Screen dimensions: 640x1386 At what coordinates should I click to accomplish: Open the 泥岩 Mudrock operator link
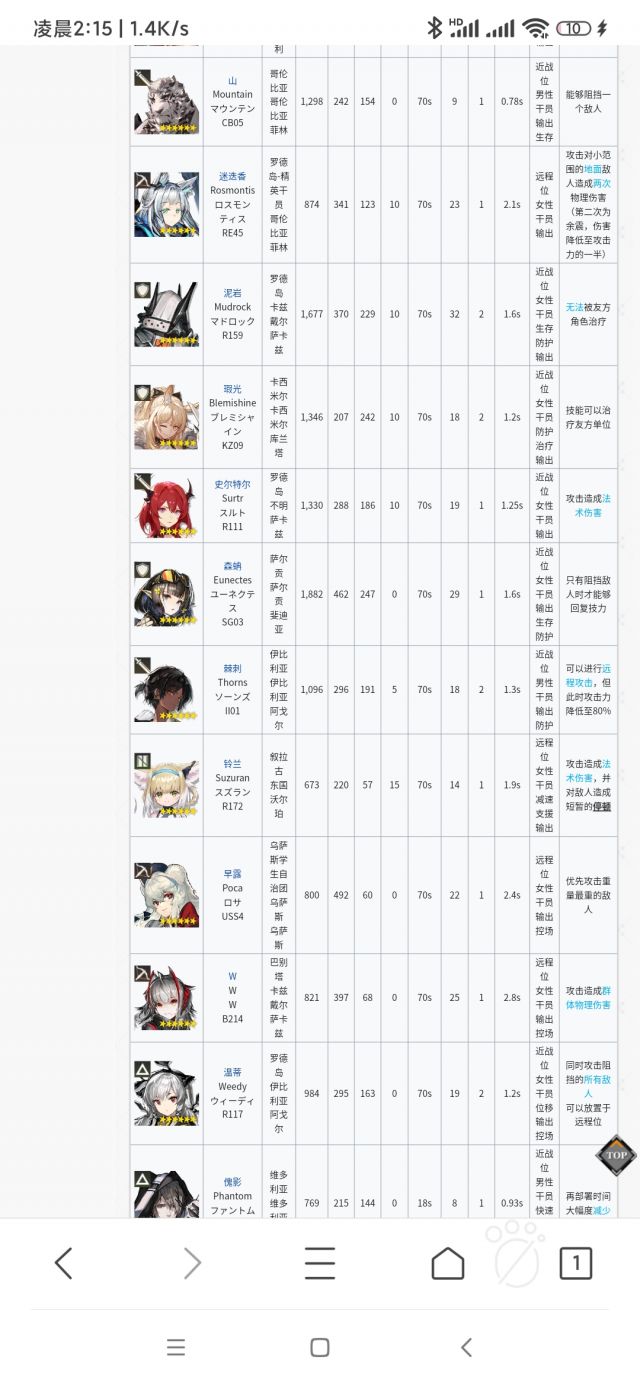click(x=232, y=293)
